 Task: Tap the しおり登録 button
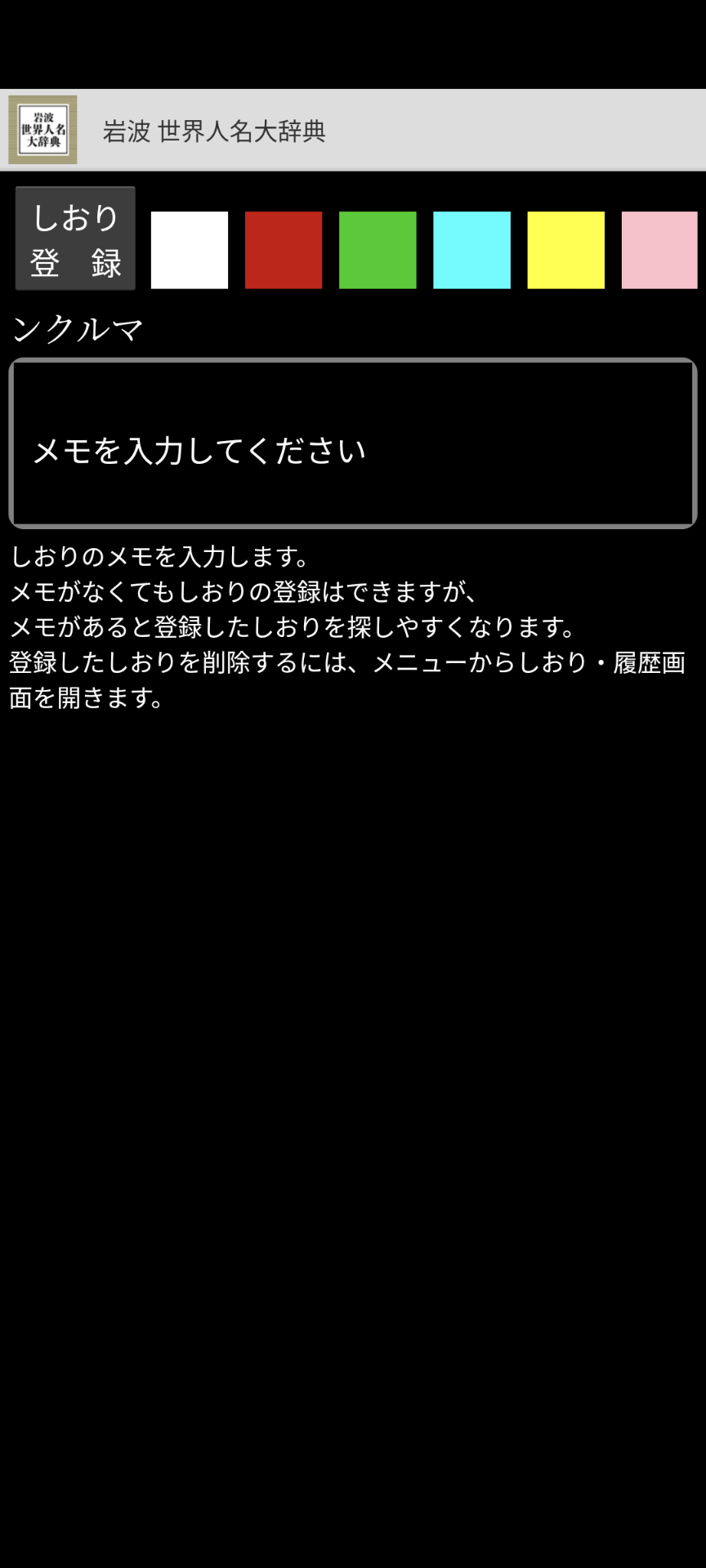(75, 238)
